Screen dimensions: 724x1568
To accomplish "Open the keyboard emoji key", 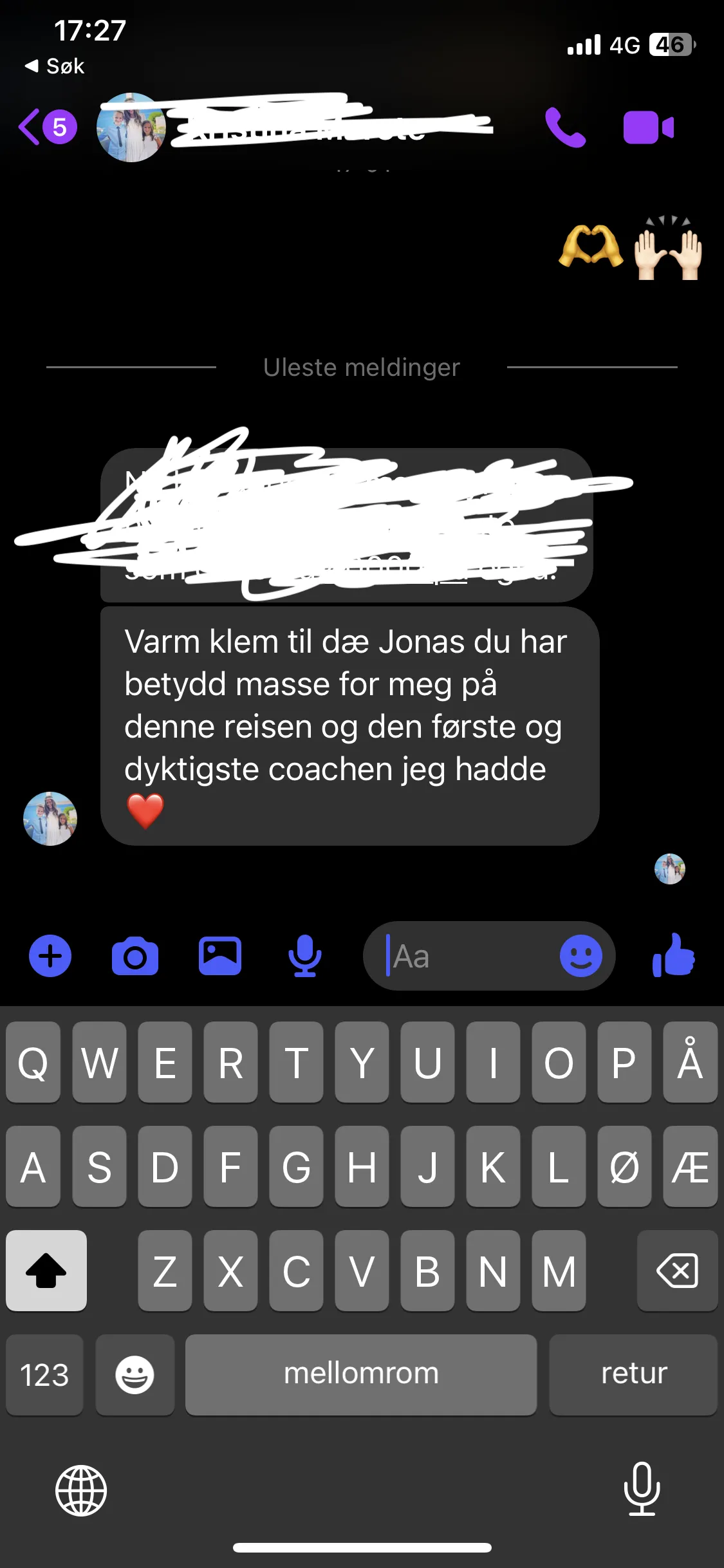I will [135, 1375].
